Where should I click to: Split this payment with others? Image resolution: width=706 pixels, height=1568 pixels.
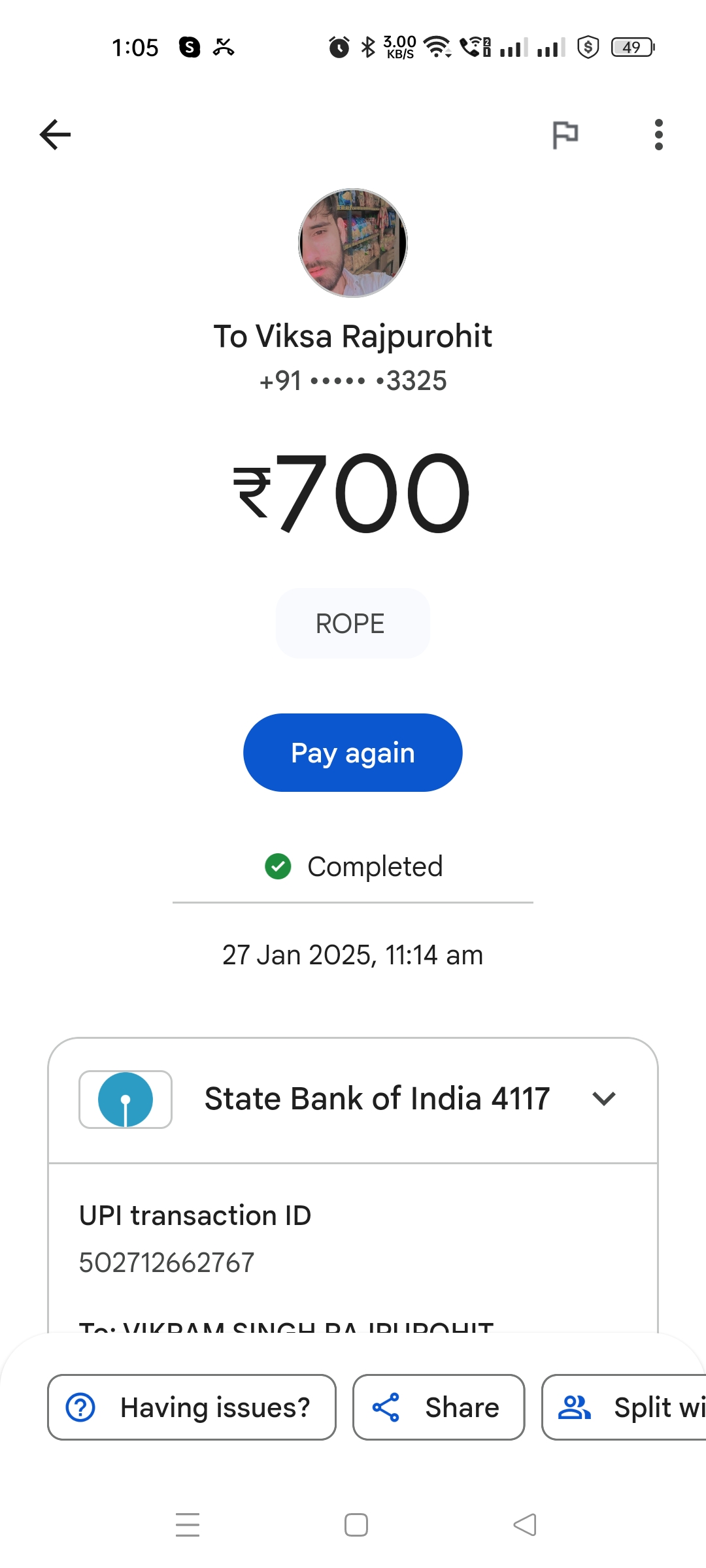pyautogui.click(x=624, y=1407)
